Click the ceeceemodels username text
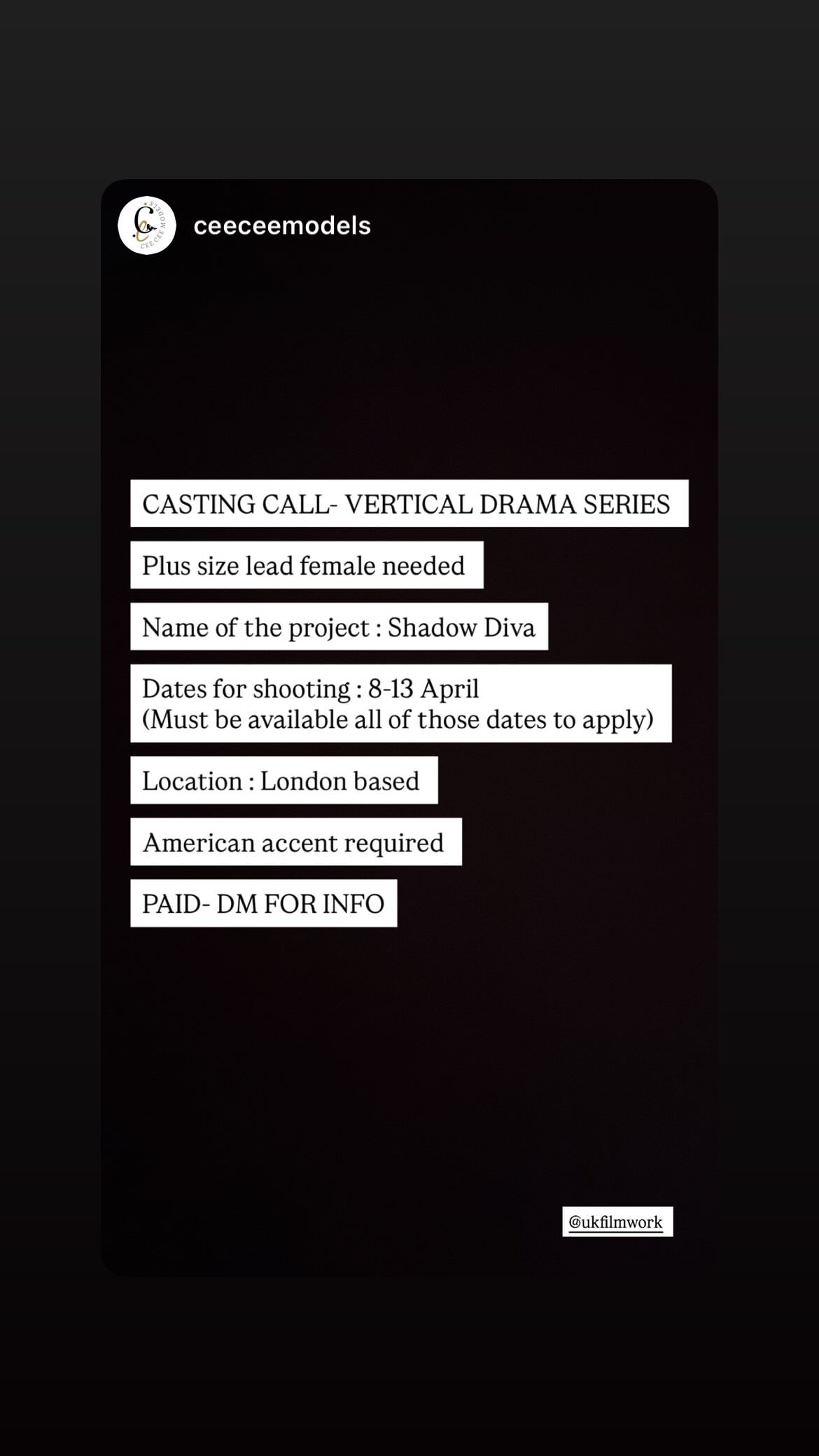This screenshot has width=819, height=1456. 281,225
